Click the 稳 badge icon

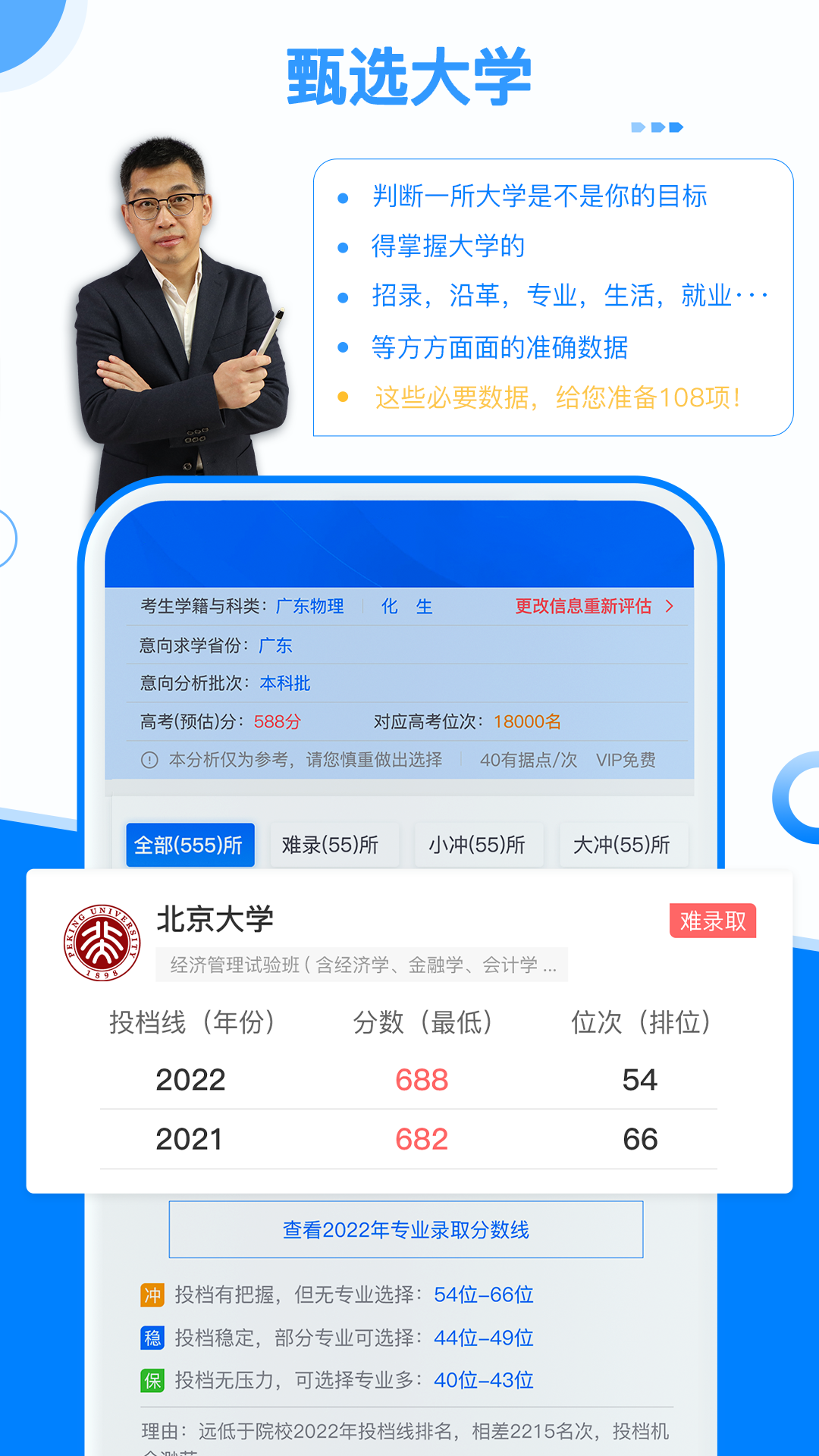point(152,1338)
